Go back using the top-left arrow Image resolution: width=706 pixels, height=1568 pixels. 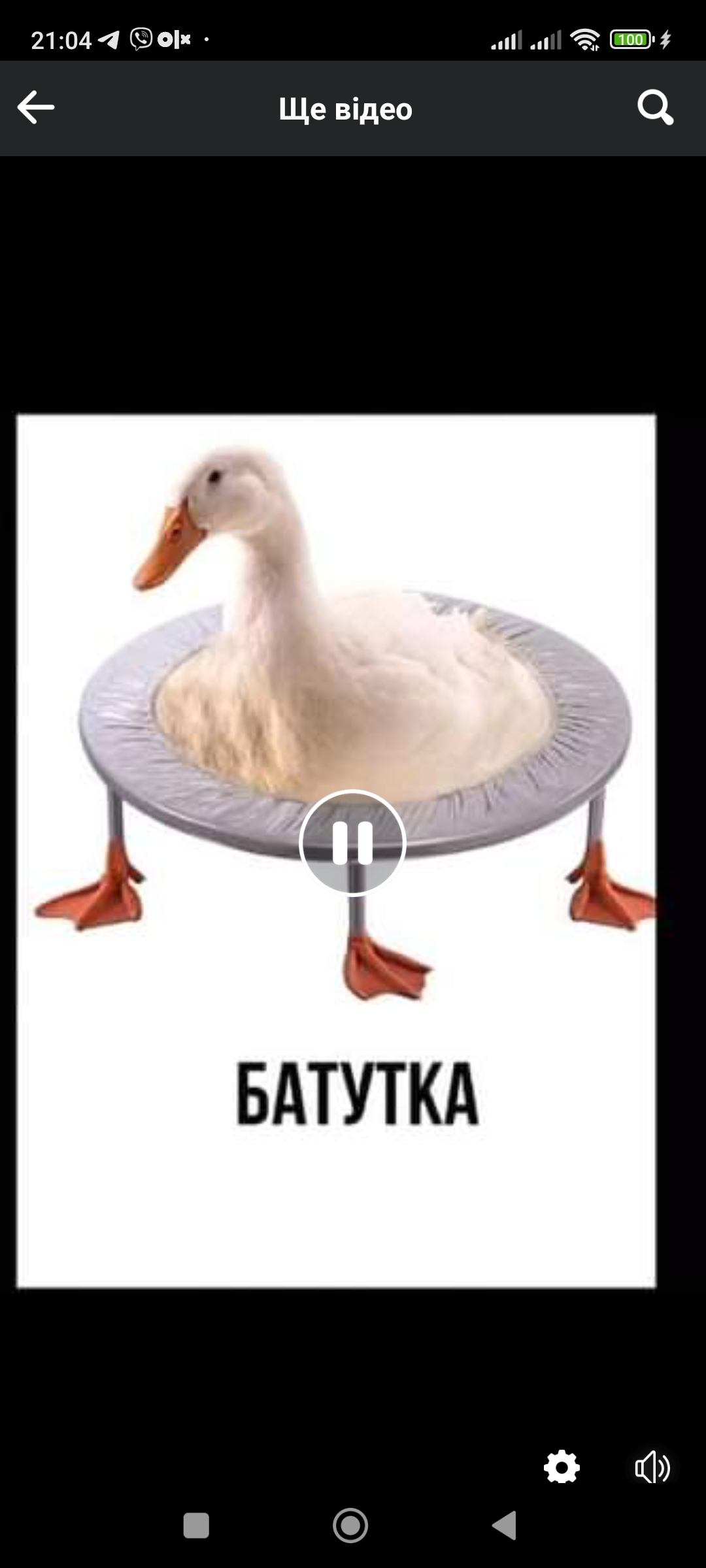pyautogui.click(x=36, y=108)
